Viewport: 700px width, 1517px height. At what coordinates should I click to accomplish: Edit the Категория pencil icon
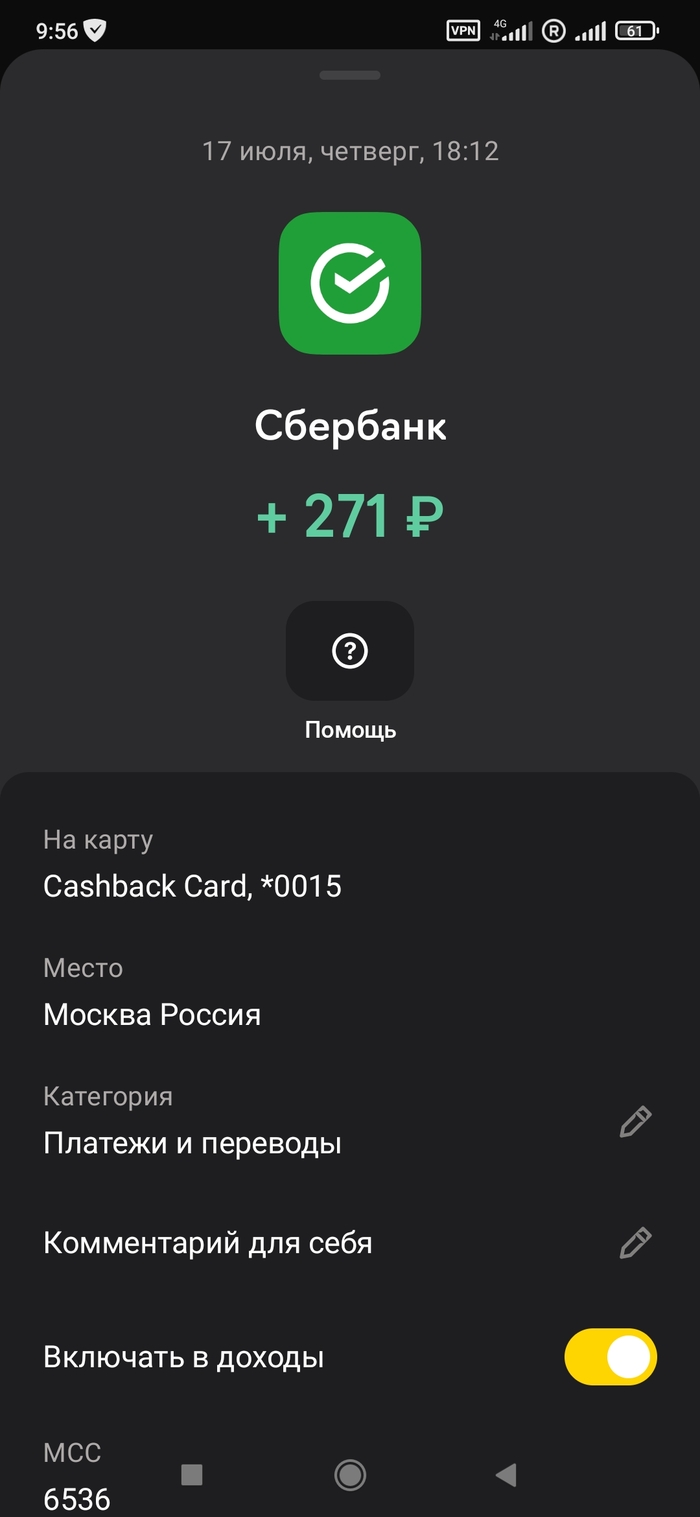(x=635, y=1122)
